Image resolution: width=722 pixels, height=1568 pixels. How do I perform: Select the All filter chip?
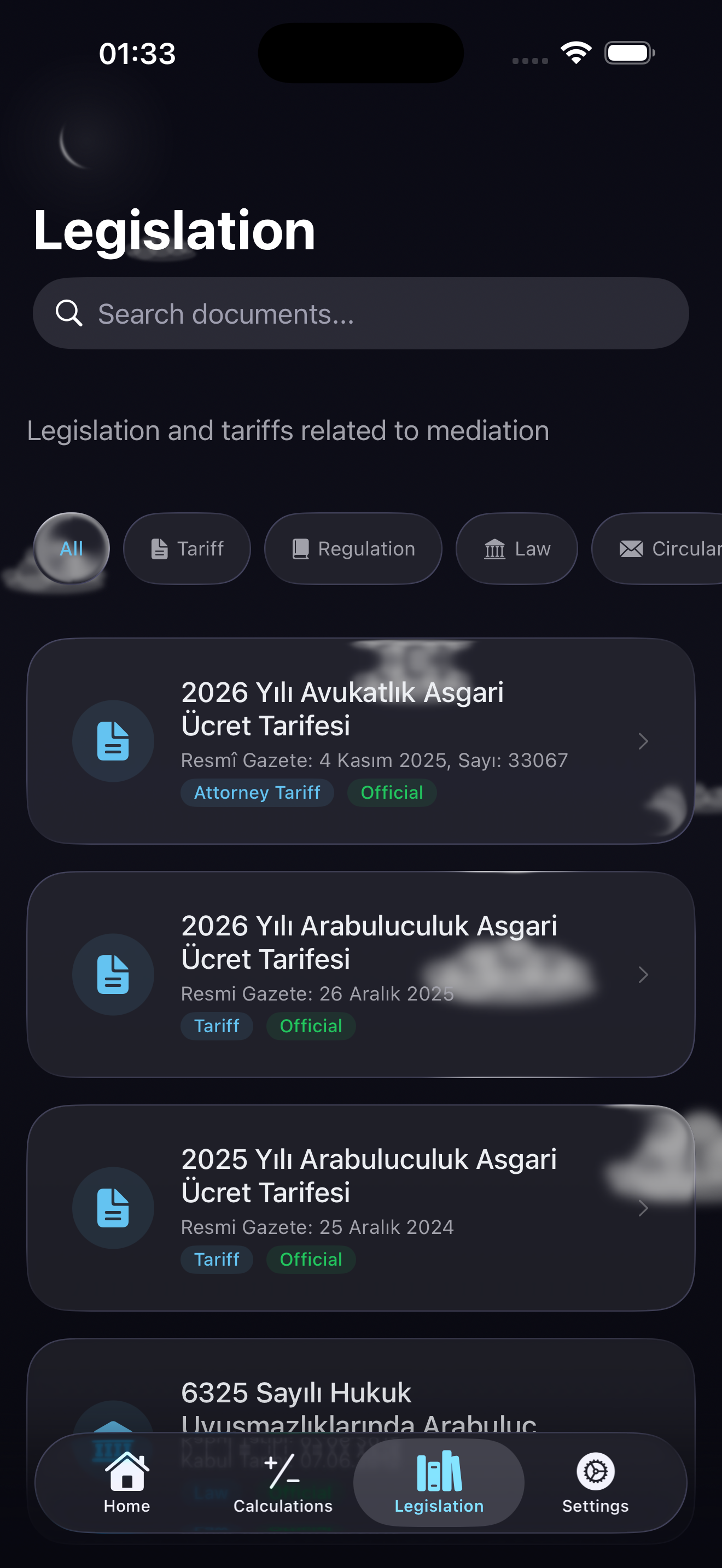click(x=71, y=548)
